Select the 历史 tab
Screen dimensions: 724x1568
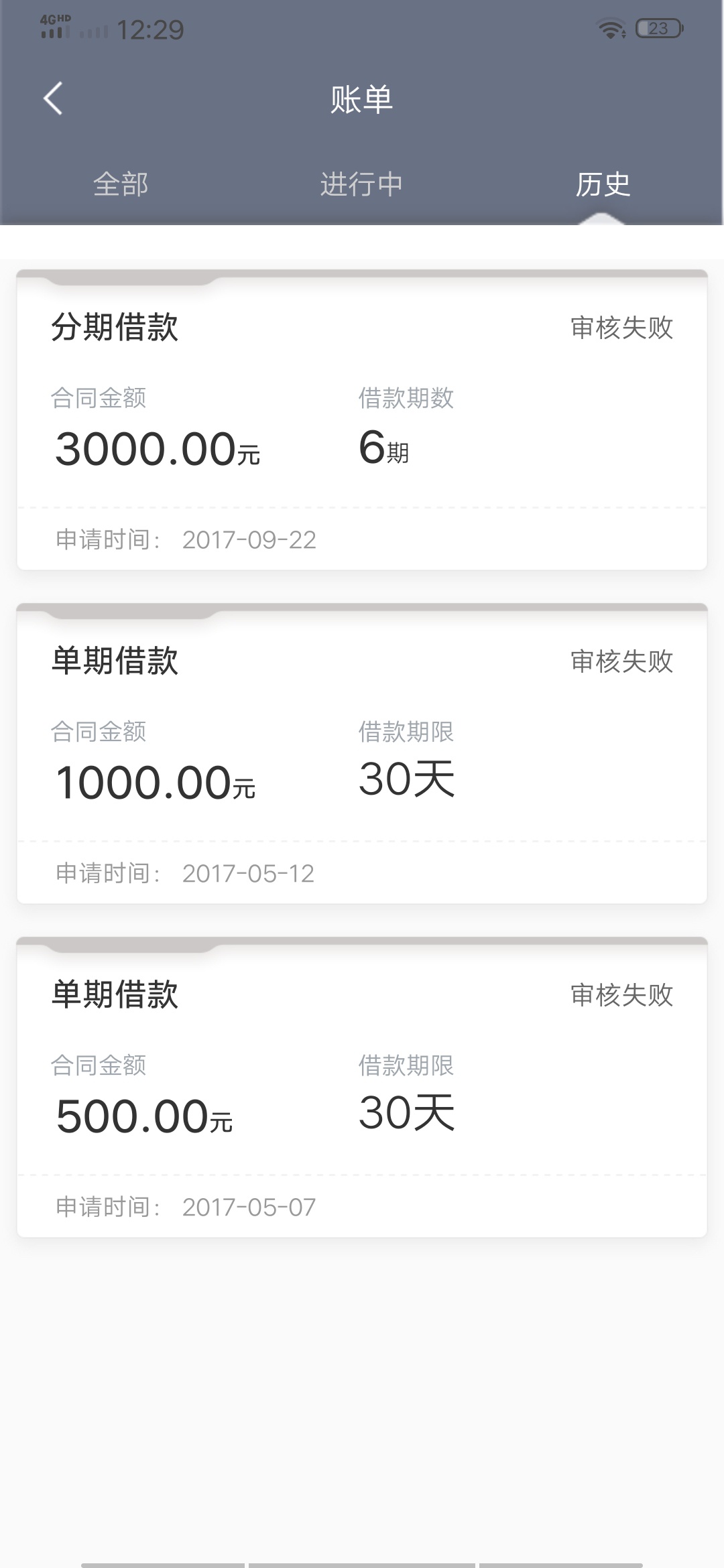[x=603, y=184]
